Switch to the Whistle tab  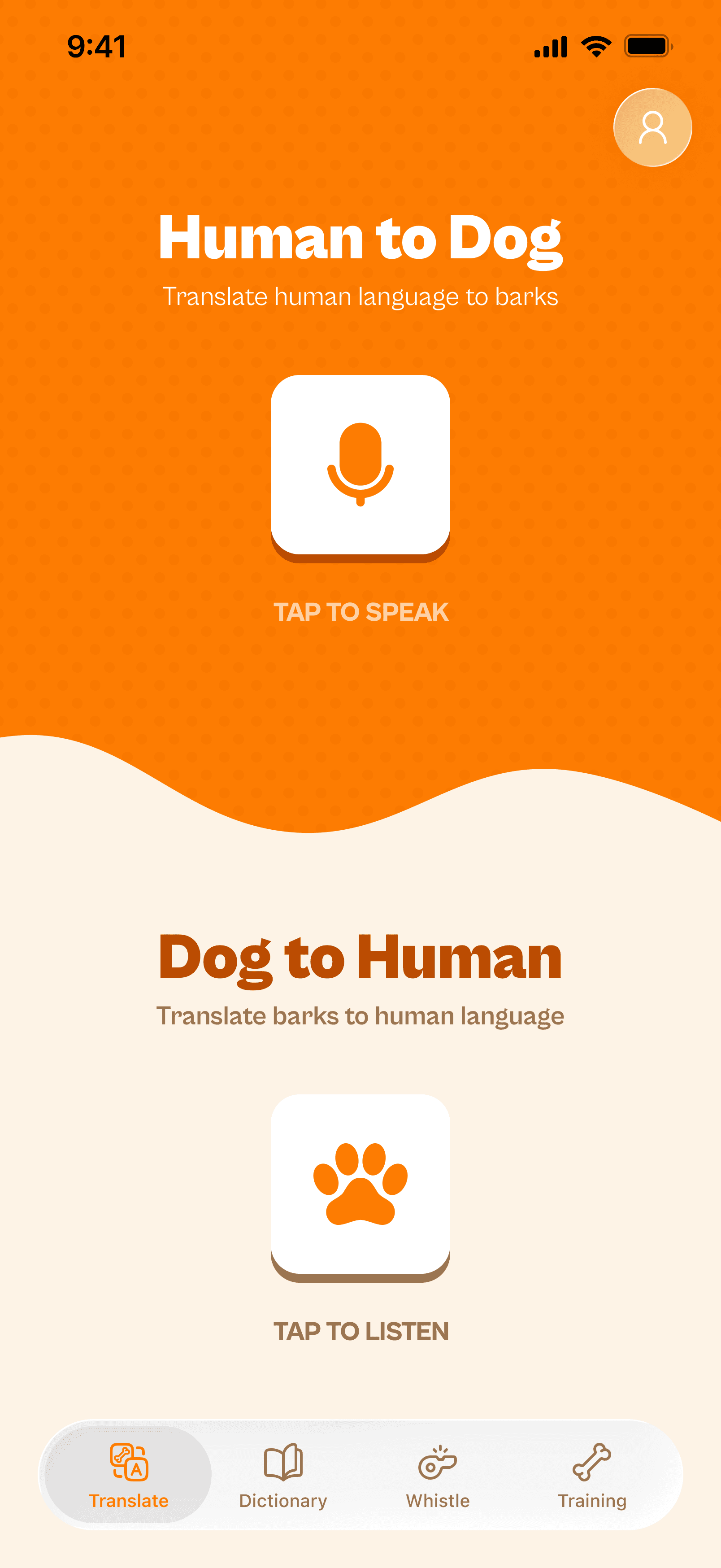pyautogui.click(x=439, y=1485)
